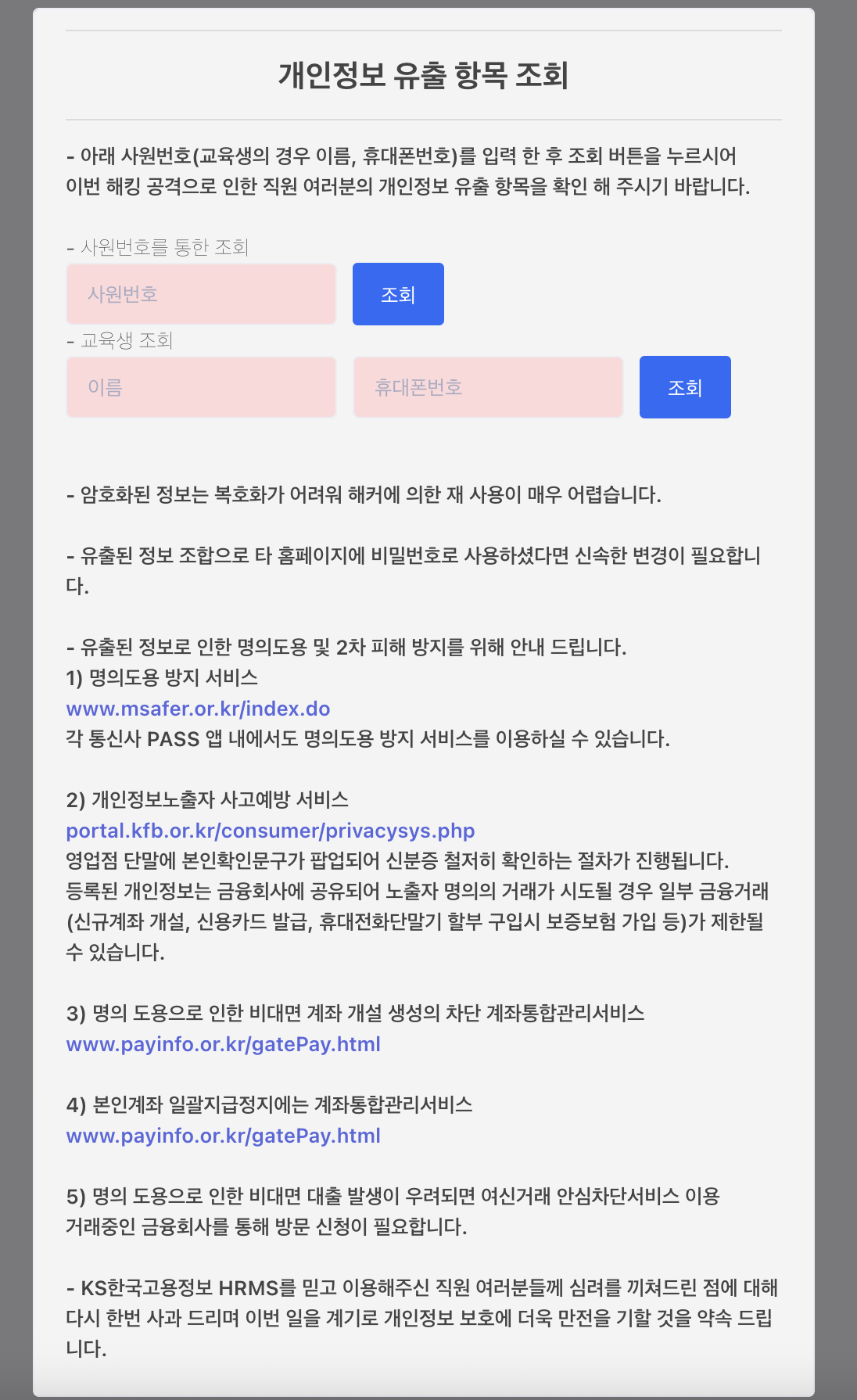Select the 휴대폰번호 input field
Screen dimensions: 857x1400
[x=487, y=386]
